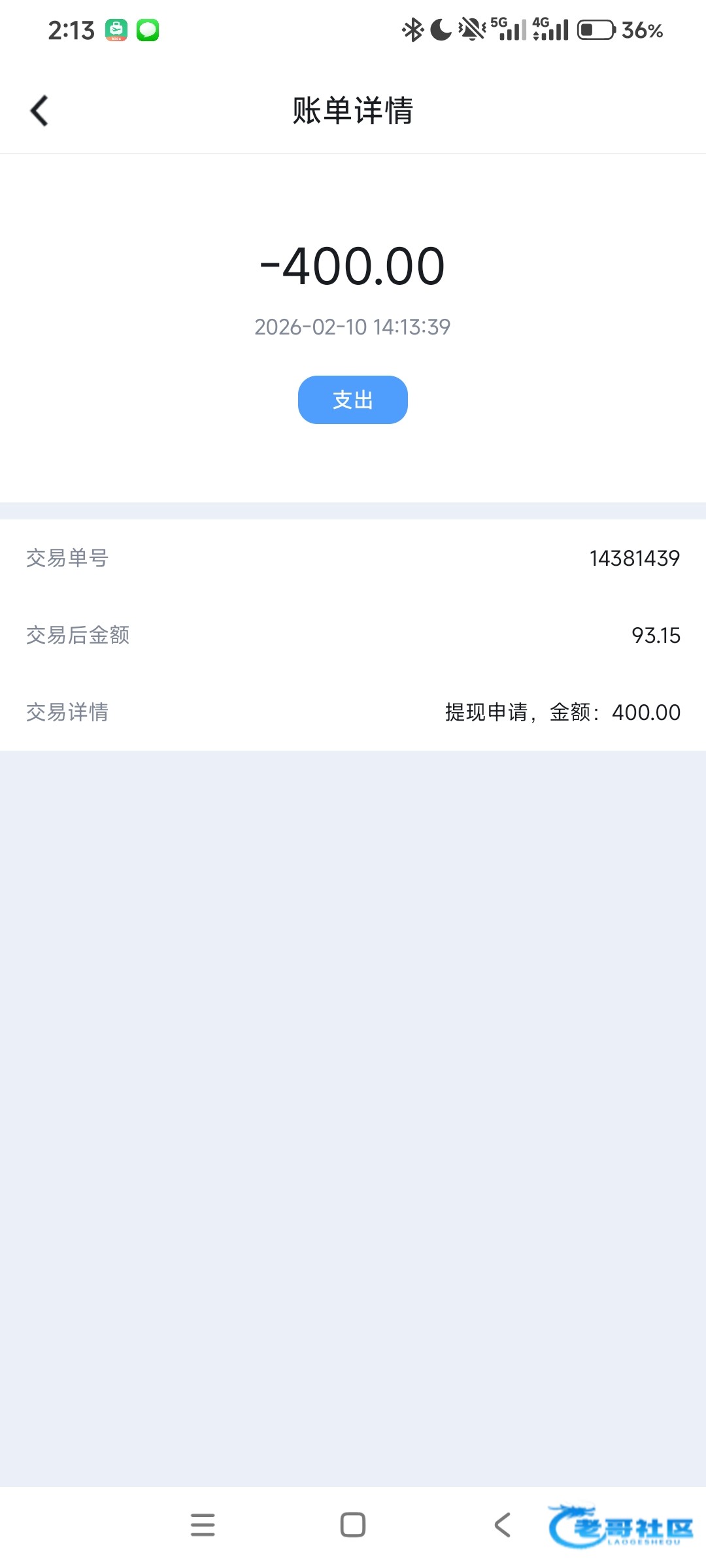Go back from the 账单详情 page
This screenshot has width=706, height=1568.
39,110
